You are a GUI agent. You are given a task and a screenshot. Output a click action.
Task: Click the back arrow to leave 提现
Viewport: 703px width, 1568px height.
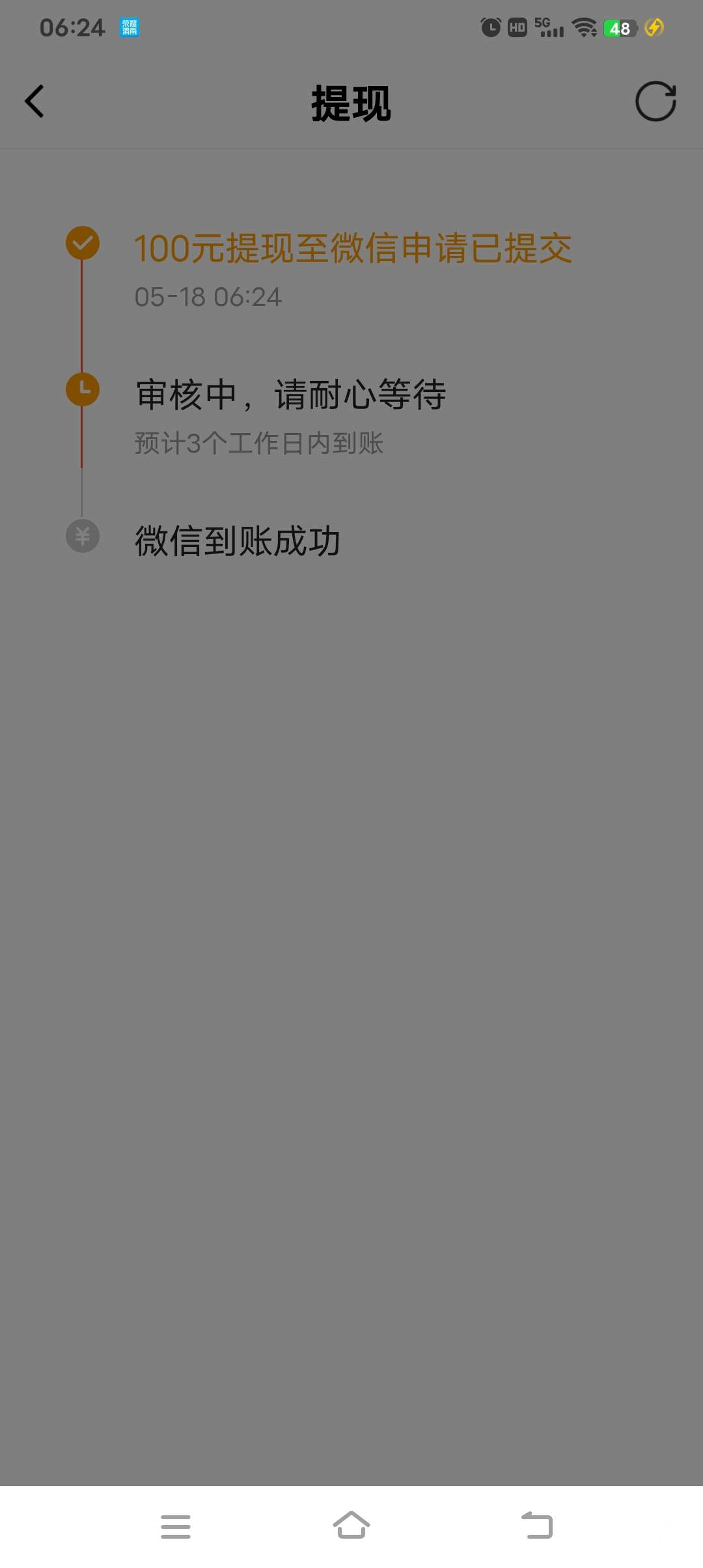point(34,102)
